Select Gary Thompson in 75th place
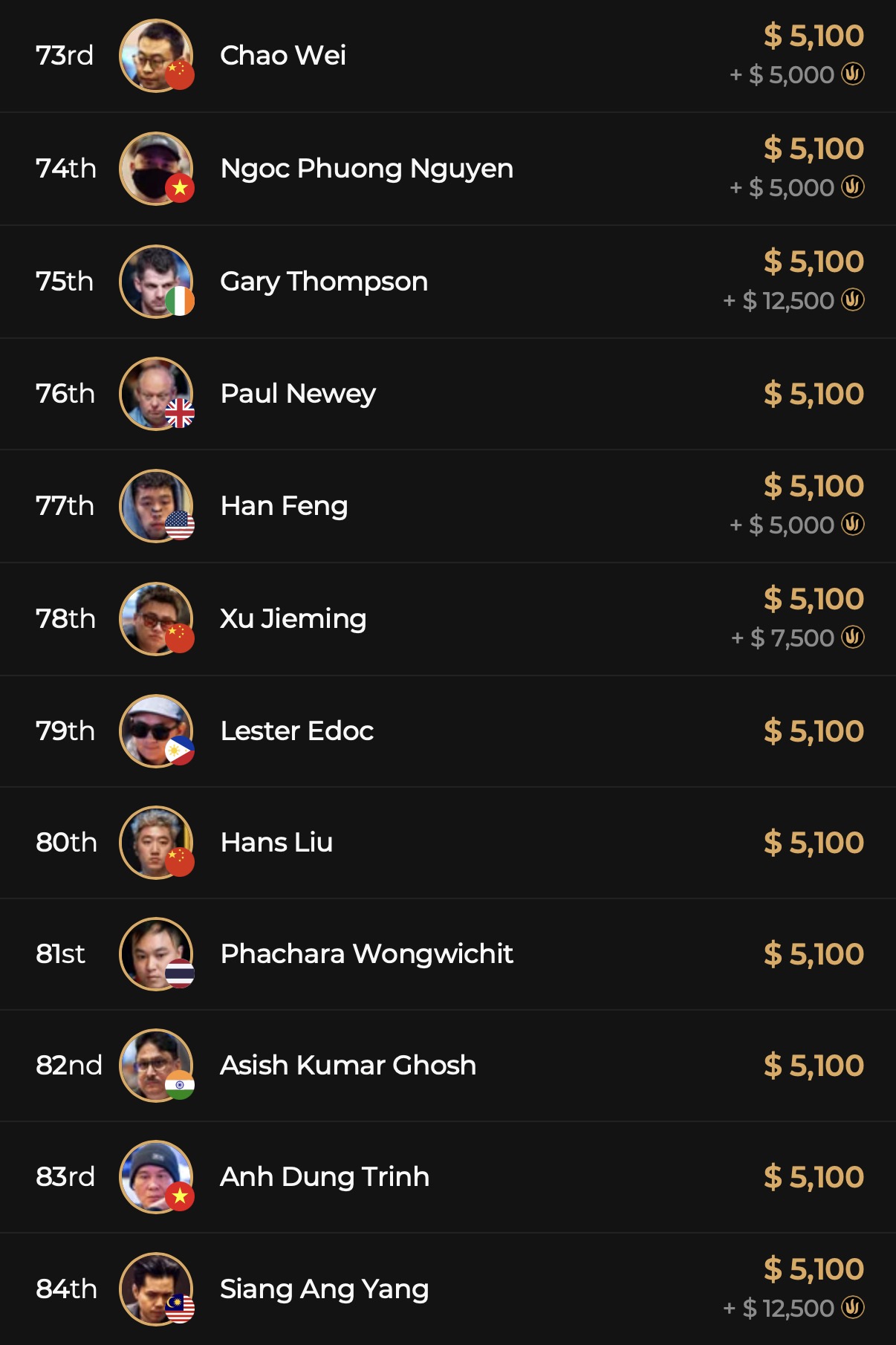896x1345 pixels. tap(323, 282)
